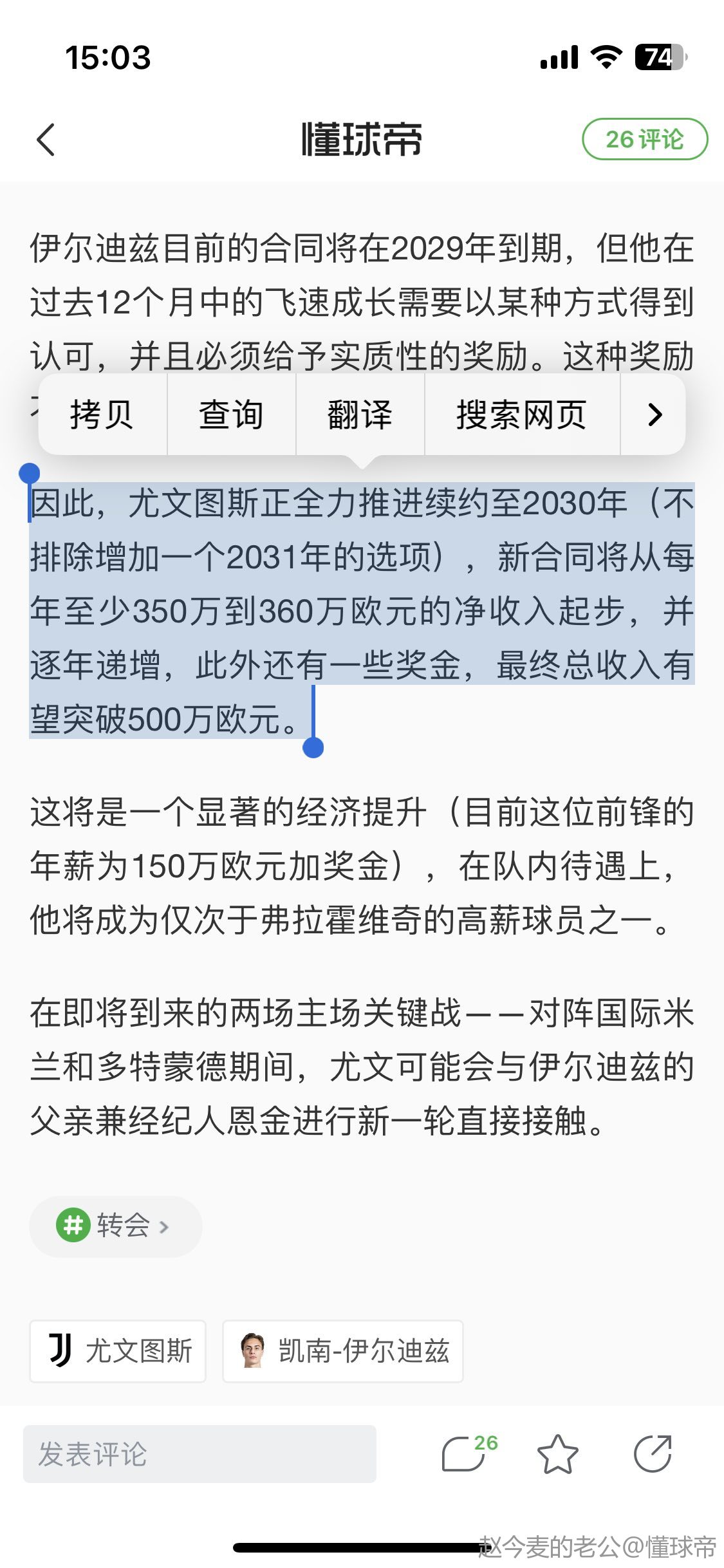Open the 转会 topic tag
This screenshot has height=1568, width=724.
pyautogui.click(x=116, y=1226)
